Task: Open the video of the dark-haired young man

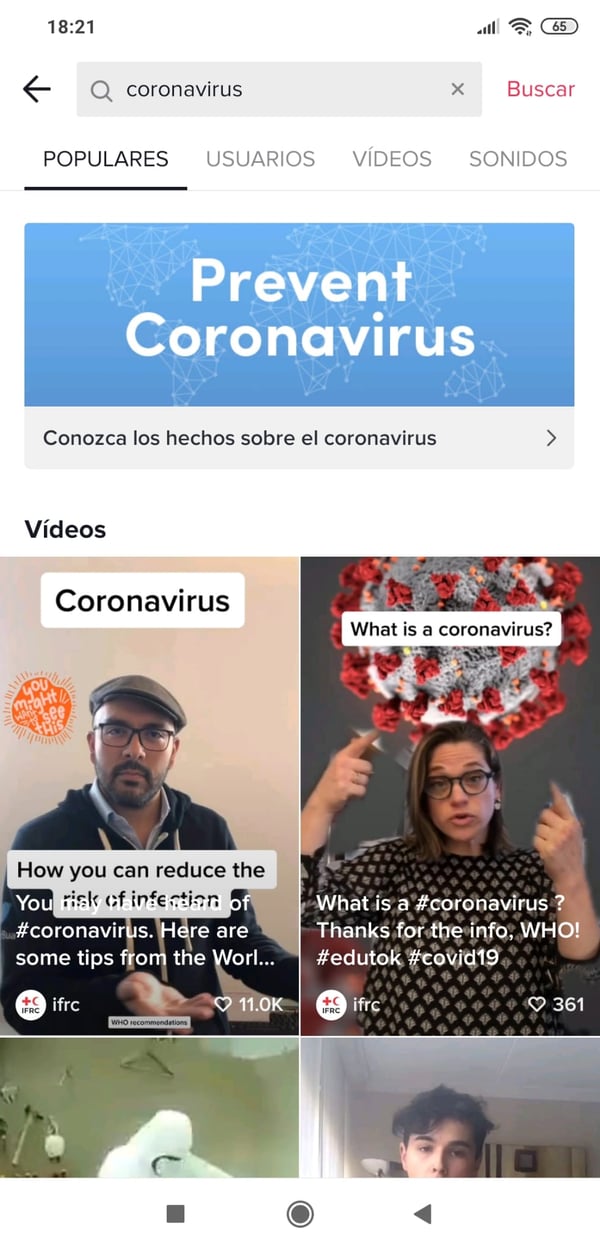Action: click(450, 1106)
